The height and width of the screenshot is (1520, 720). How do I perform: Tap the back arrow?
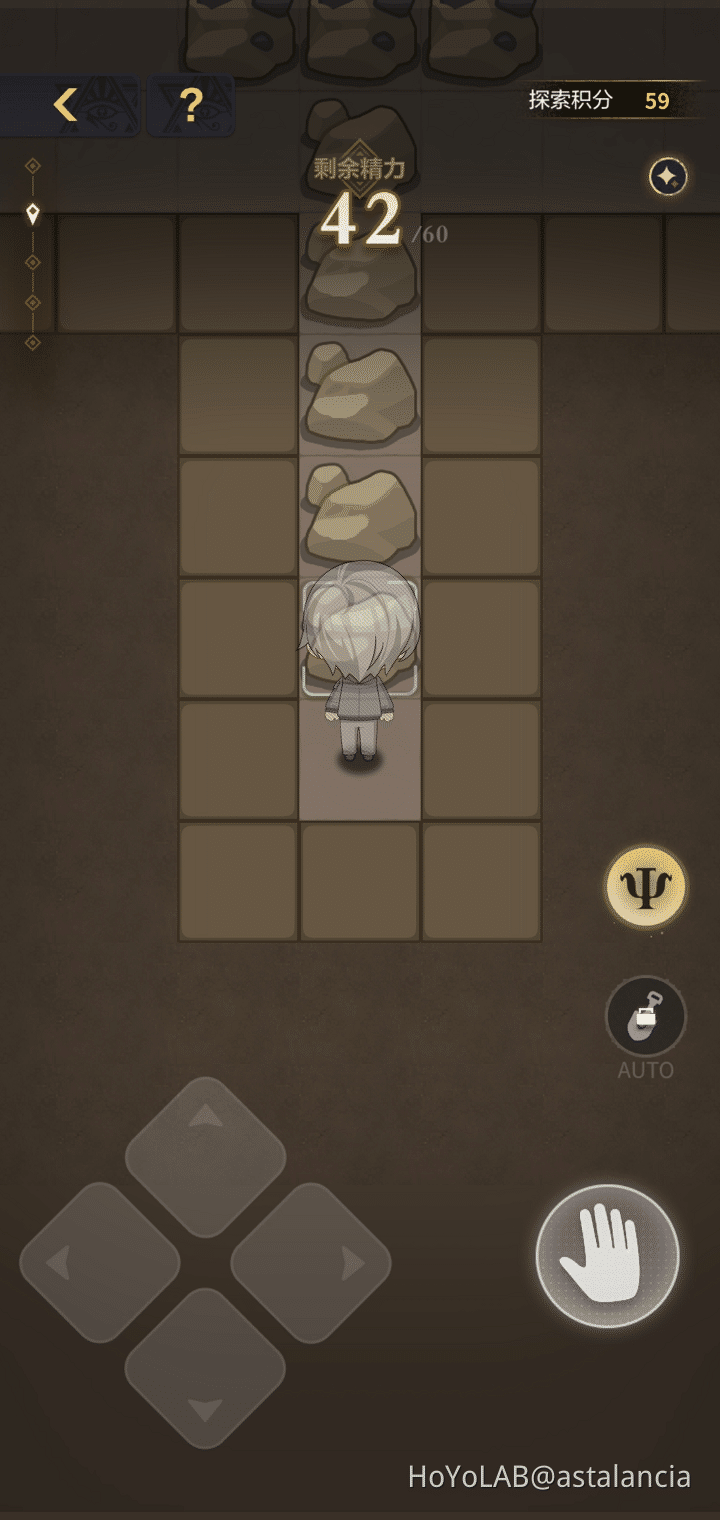[x=67, y=104]
